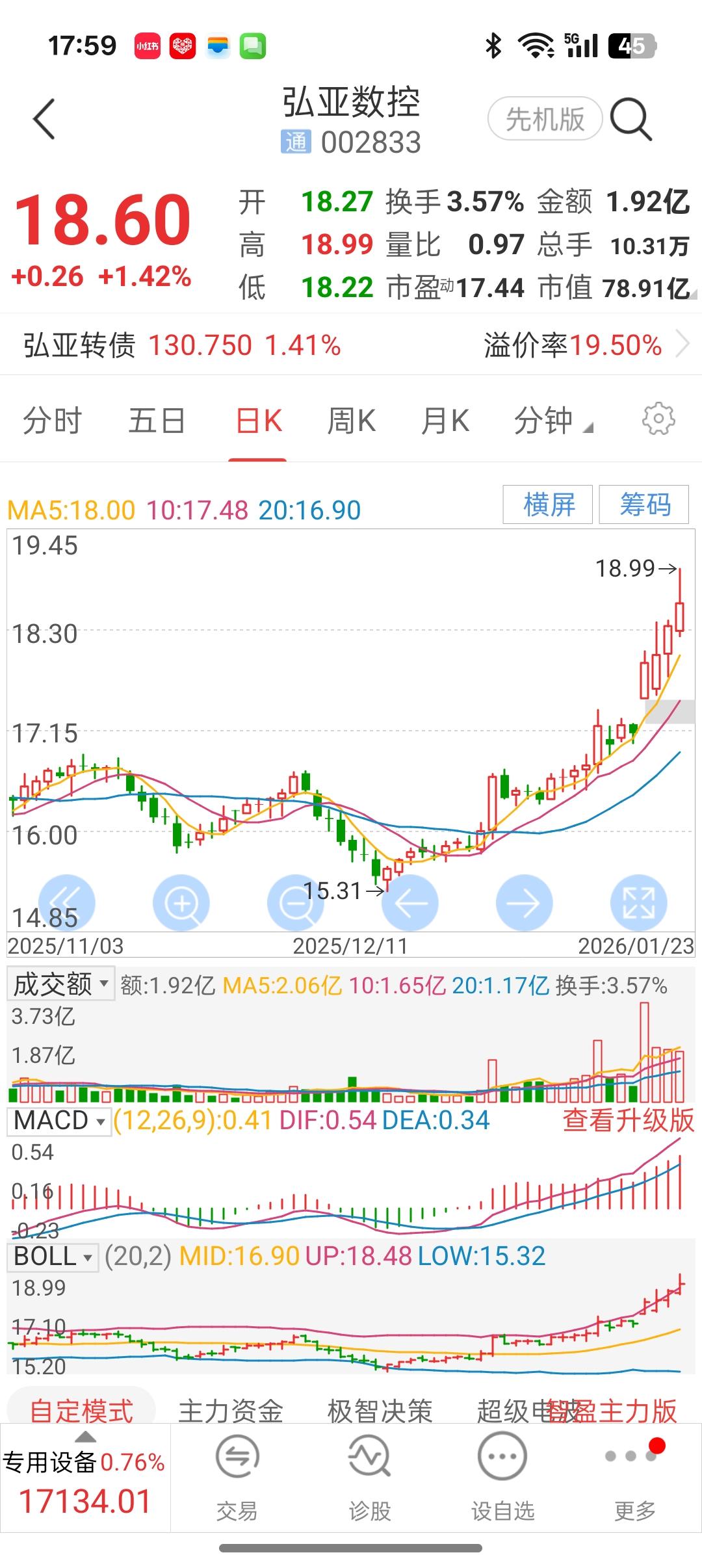Switch to the 周K weekly tab
This screenshot has height=1568, width=702.
pyautogui.click(x=351, y=421)
